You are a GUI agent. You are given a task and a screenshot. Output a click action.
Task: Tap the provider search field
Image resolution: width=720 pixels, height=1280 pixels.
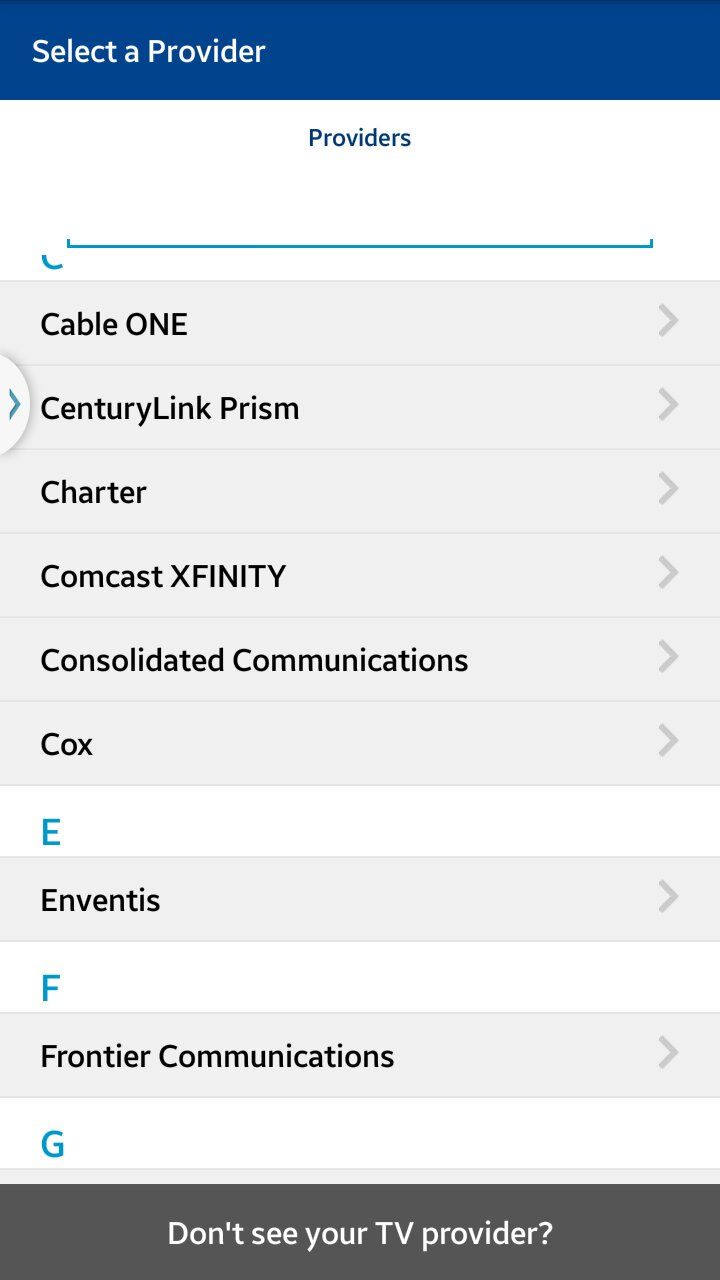360,217
